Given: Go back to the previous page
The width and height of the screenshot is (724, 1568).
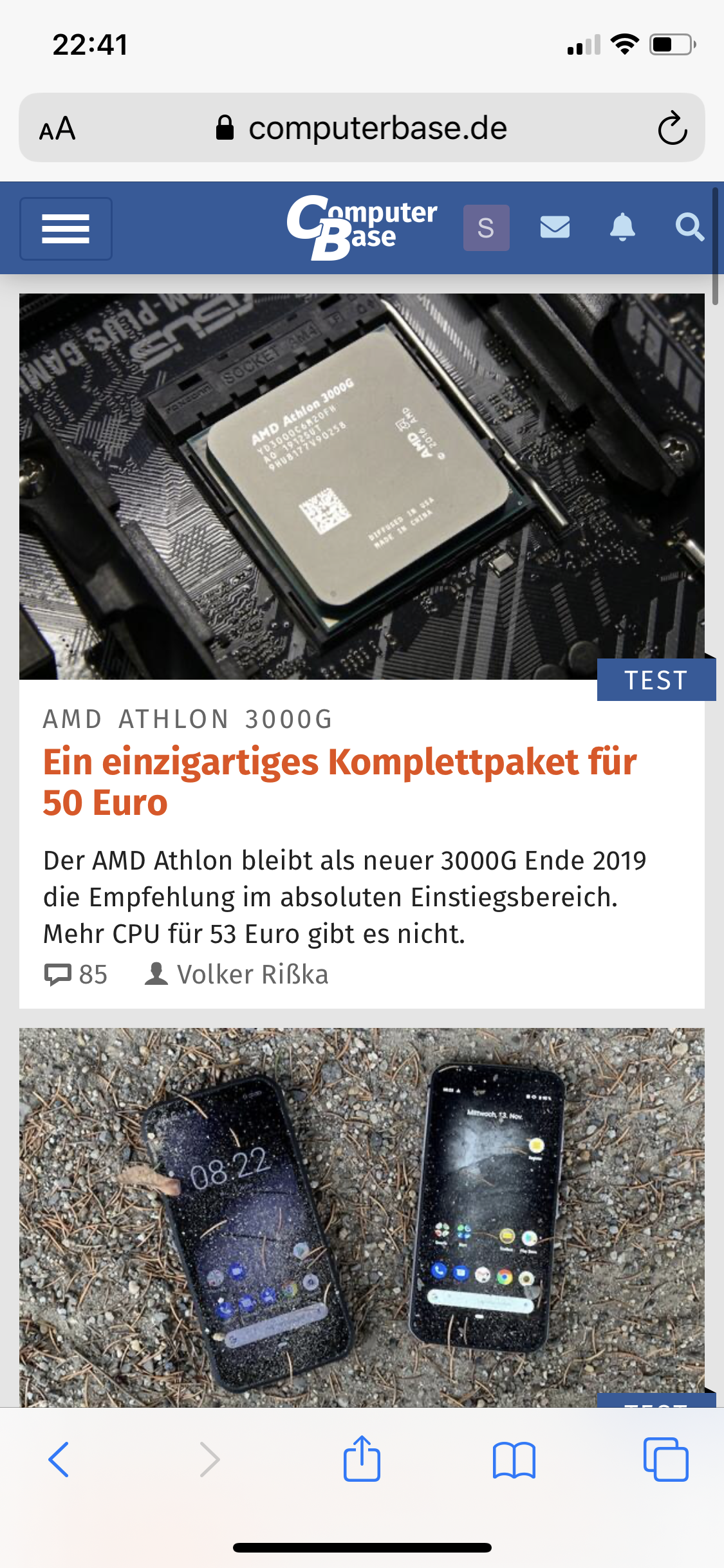Looking at the screenshot, I should [x=59, y=1459].
